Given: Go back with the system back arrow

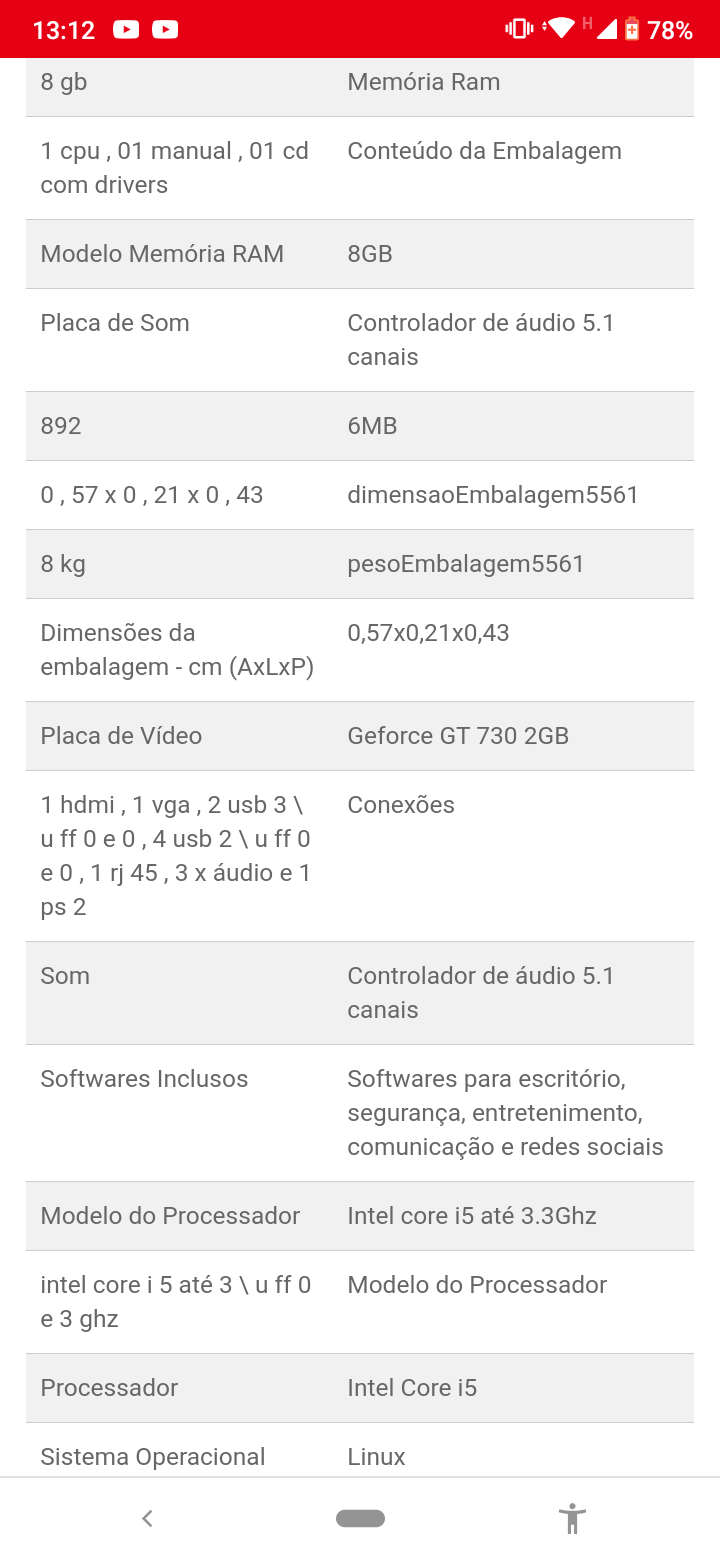Looking at the screenshot, I should [x=147, y=1518].
